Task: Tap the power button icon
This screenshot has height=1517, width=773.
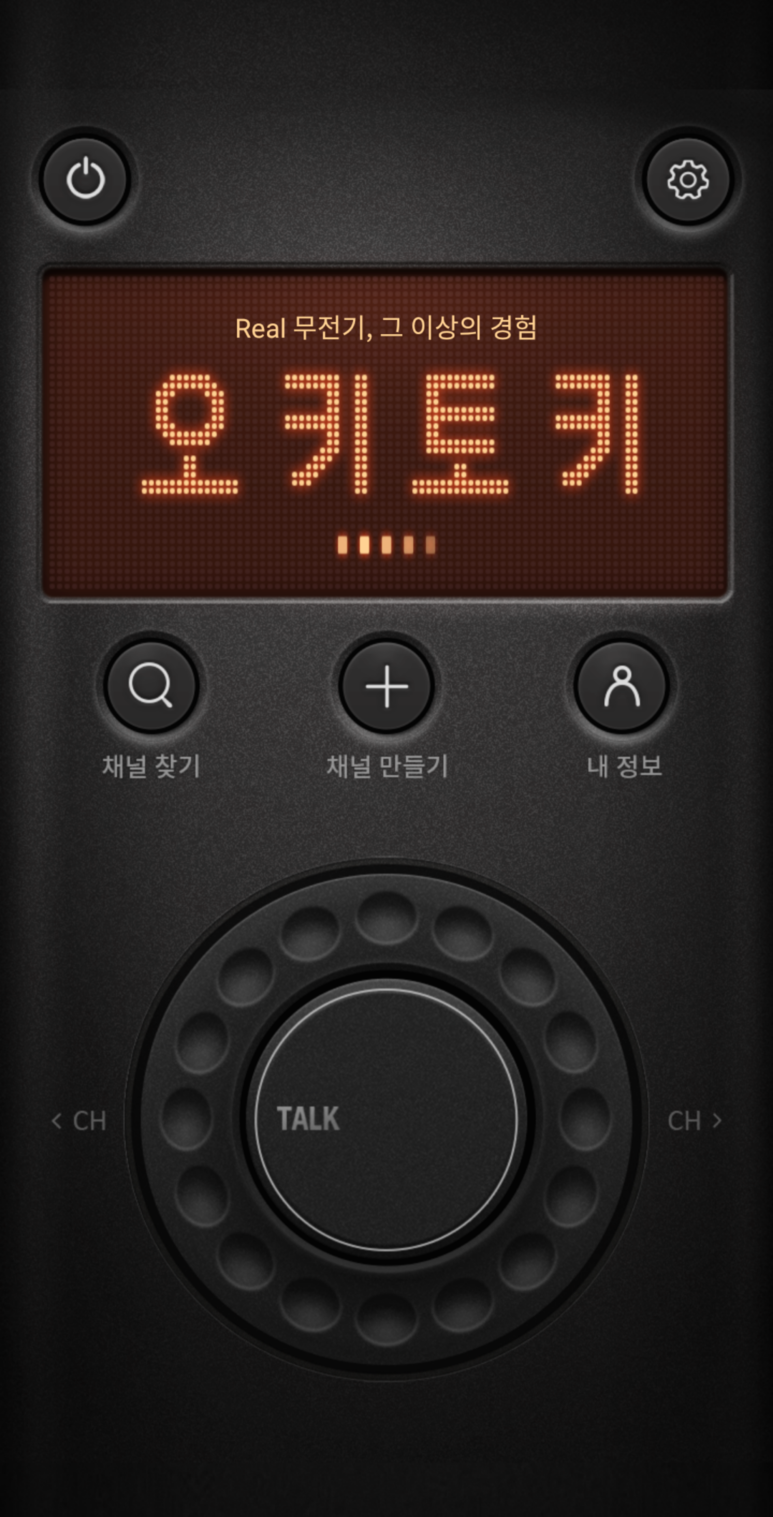Action: 85,181
